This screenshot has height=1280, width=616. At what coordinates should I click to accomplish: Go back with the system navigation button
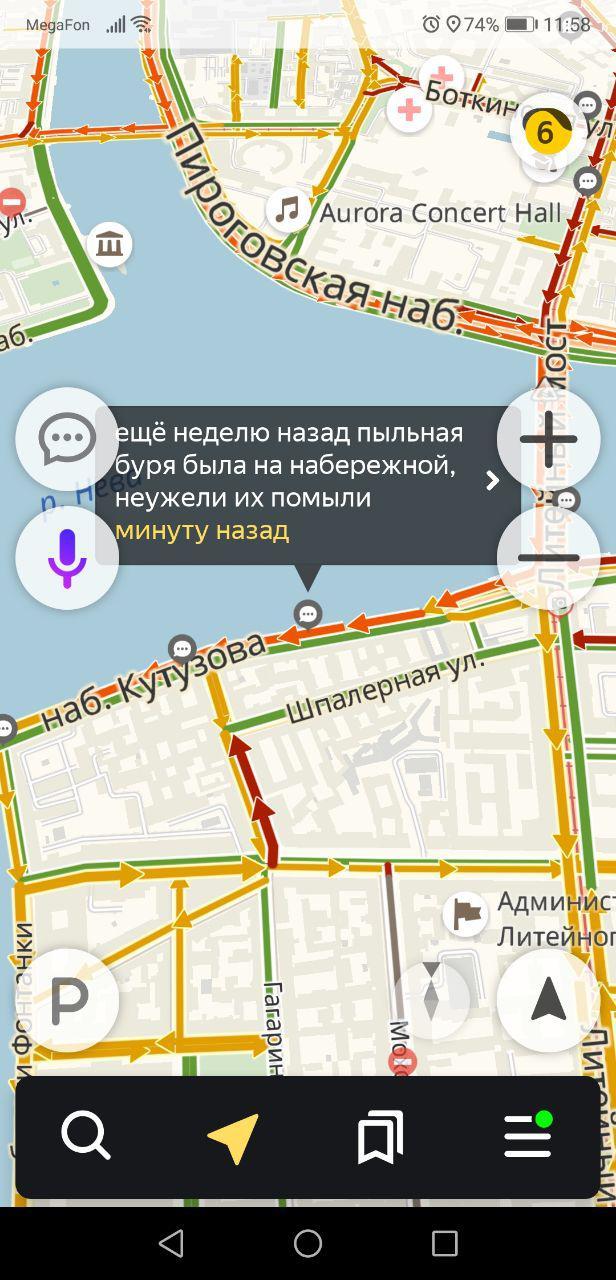point(171,1243)
